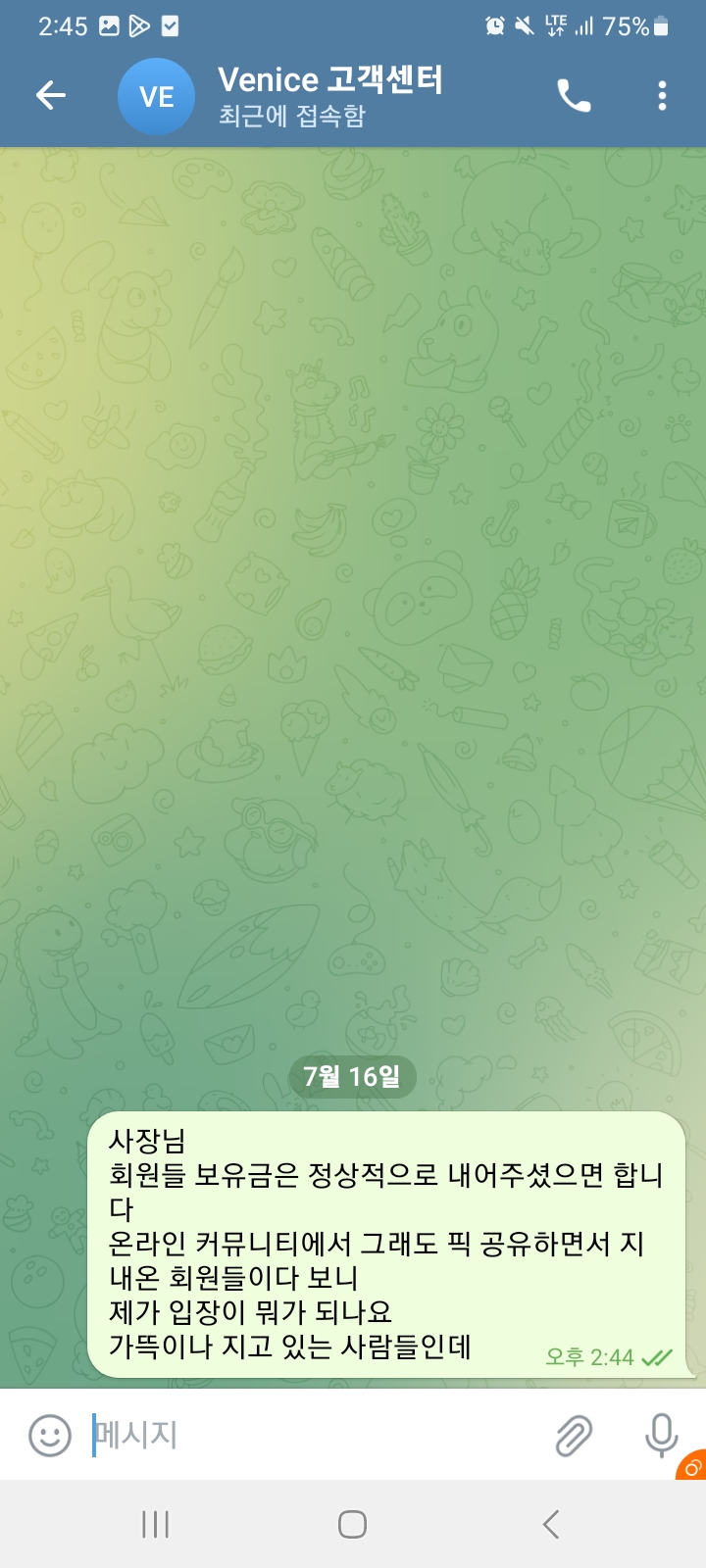Open Venice 고객센터 chat info header

pyautogui.click(x=330, y=95)
